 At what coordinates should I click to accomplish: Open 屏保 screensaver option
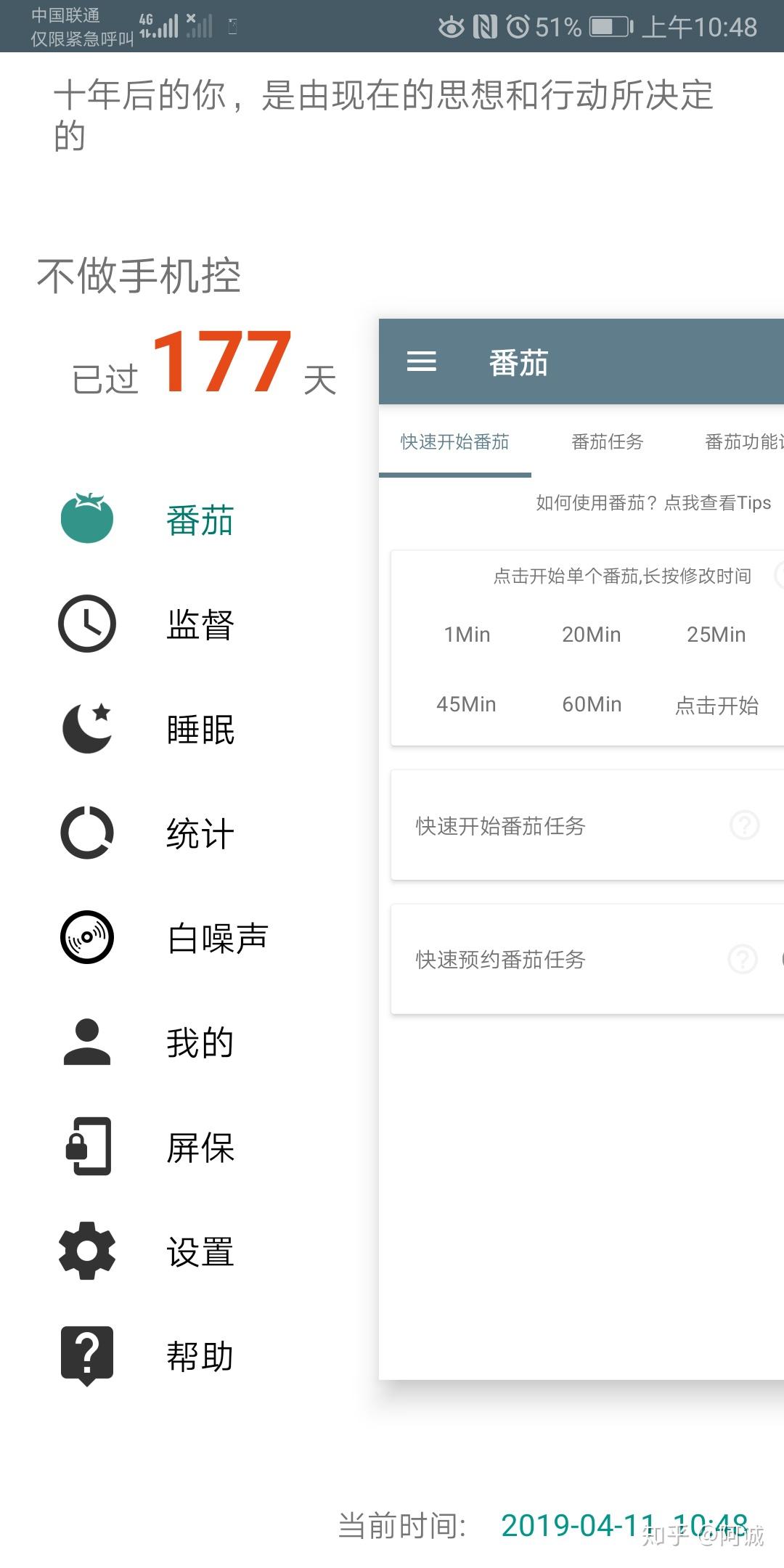click(x=199, y=1147)
